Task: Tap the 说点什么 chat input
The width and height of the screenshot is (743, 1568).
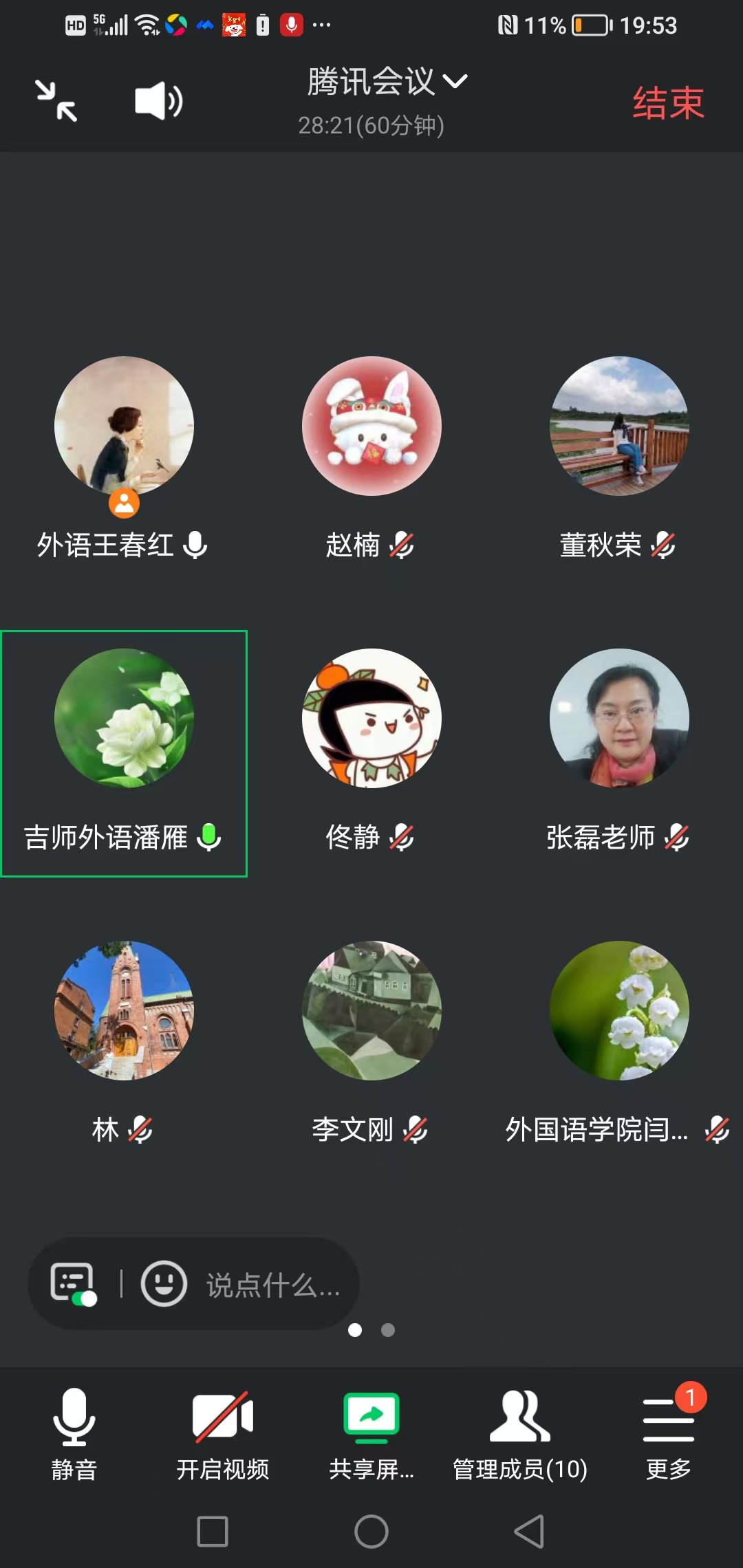Action: point(273,1285)
